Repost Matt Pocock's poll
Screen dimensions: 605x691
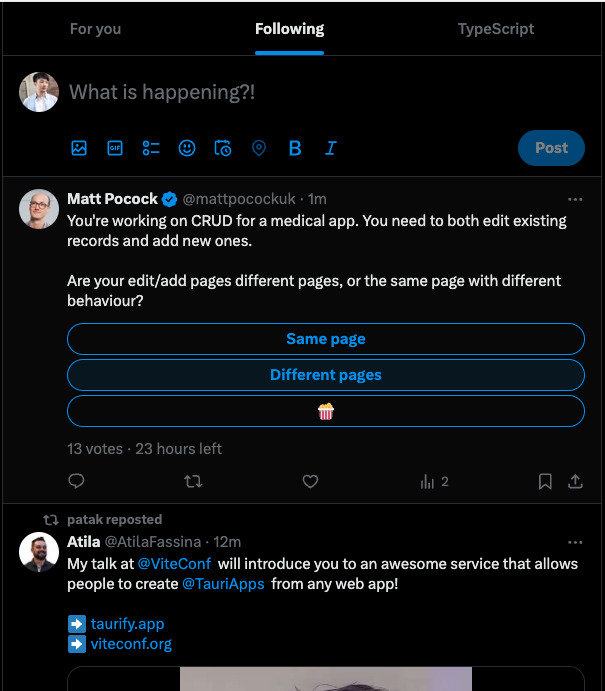pyautogui.click(x=194, y=482)
